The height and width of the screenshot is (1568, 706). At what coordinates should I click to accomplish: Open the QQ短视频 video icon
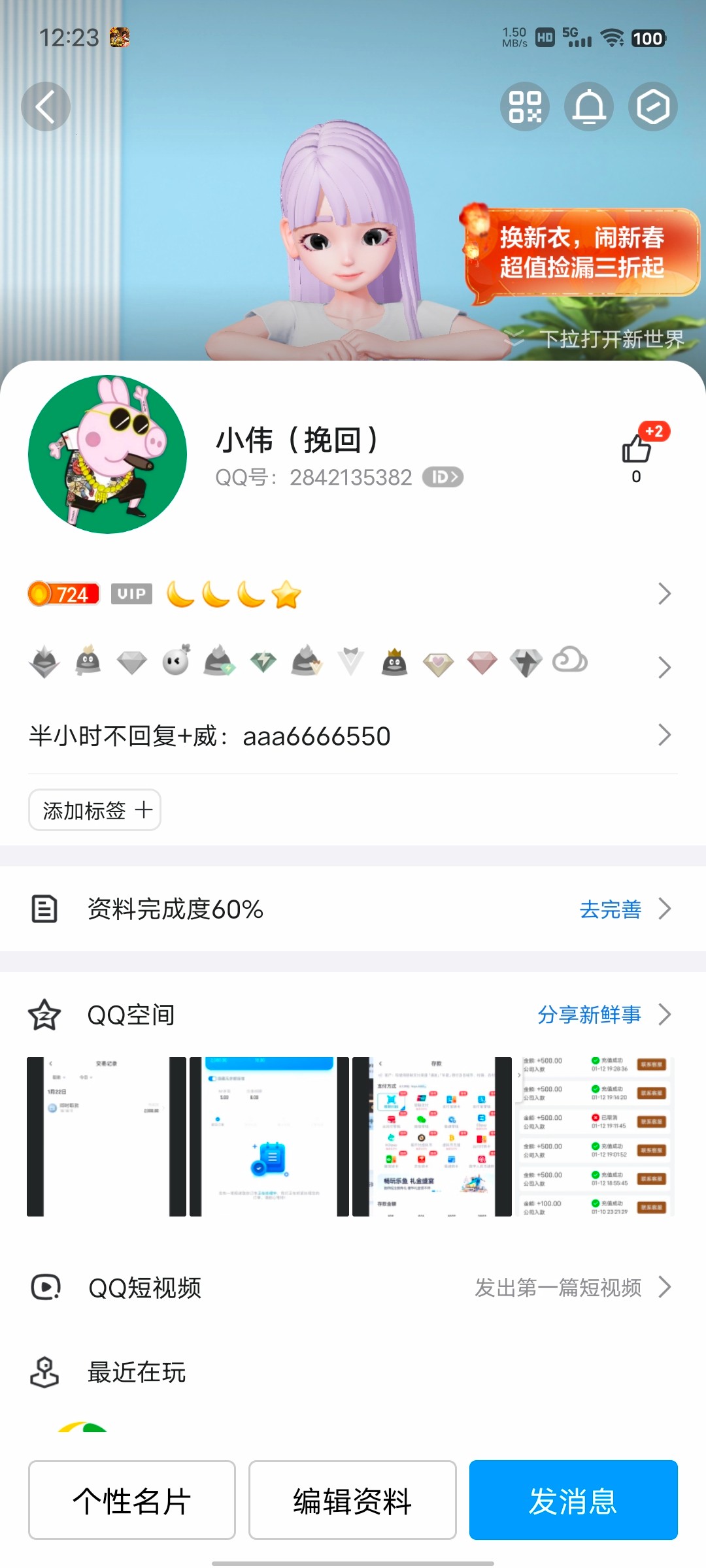tap(44, 1288)
